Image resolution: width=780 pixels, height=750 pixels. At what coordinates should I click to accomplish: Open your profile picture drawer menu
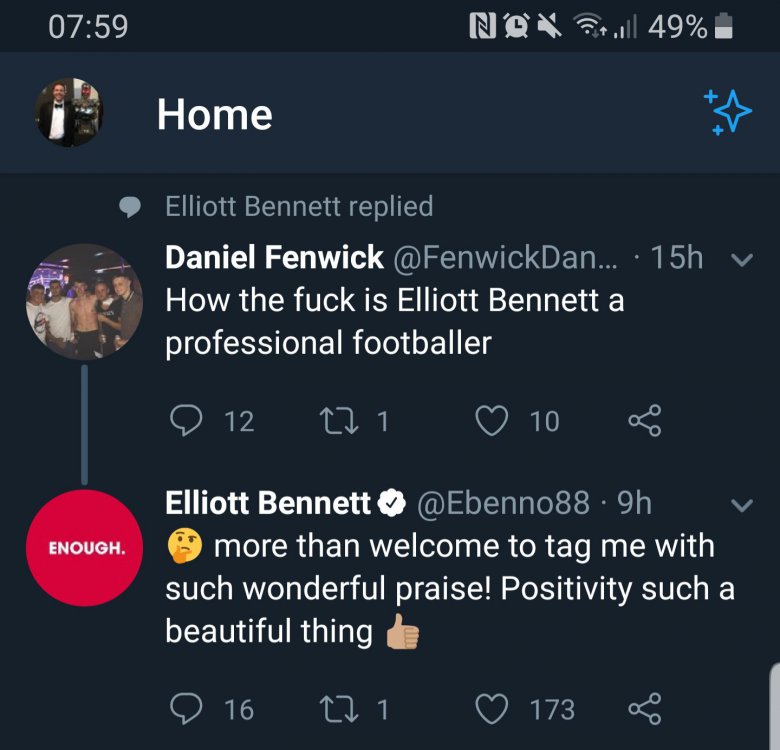[x=69, y=115]
